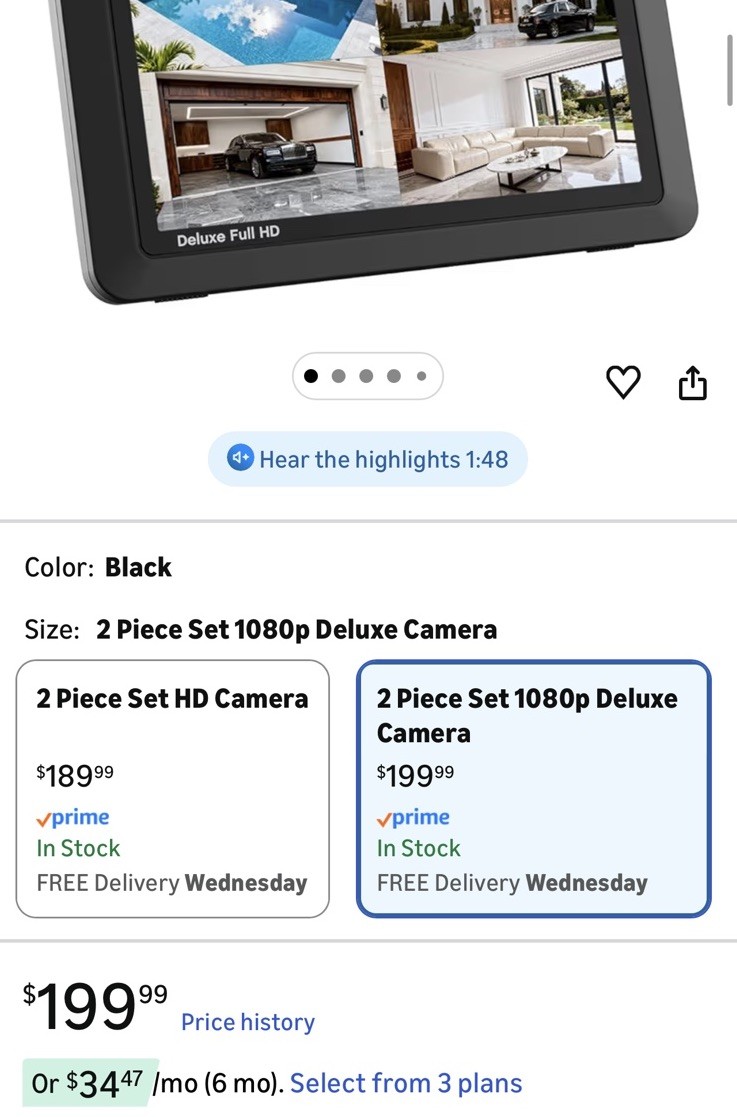Tap the image carousel page dots
The image size is (737, 1117).
click(x=367, y=377)
